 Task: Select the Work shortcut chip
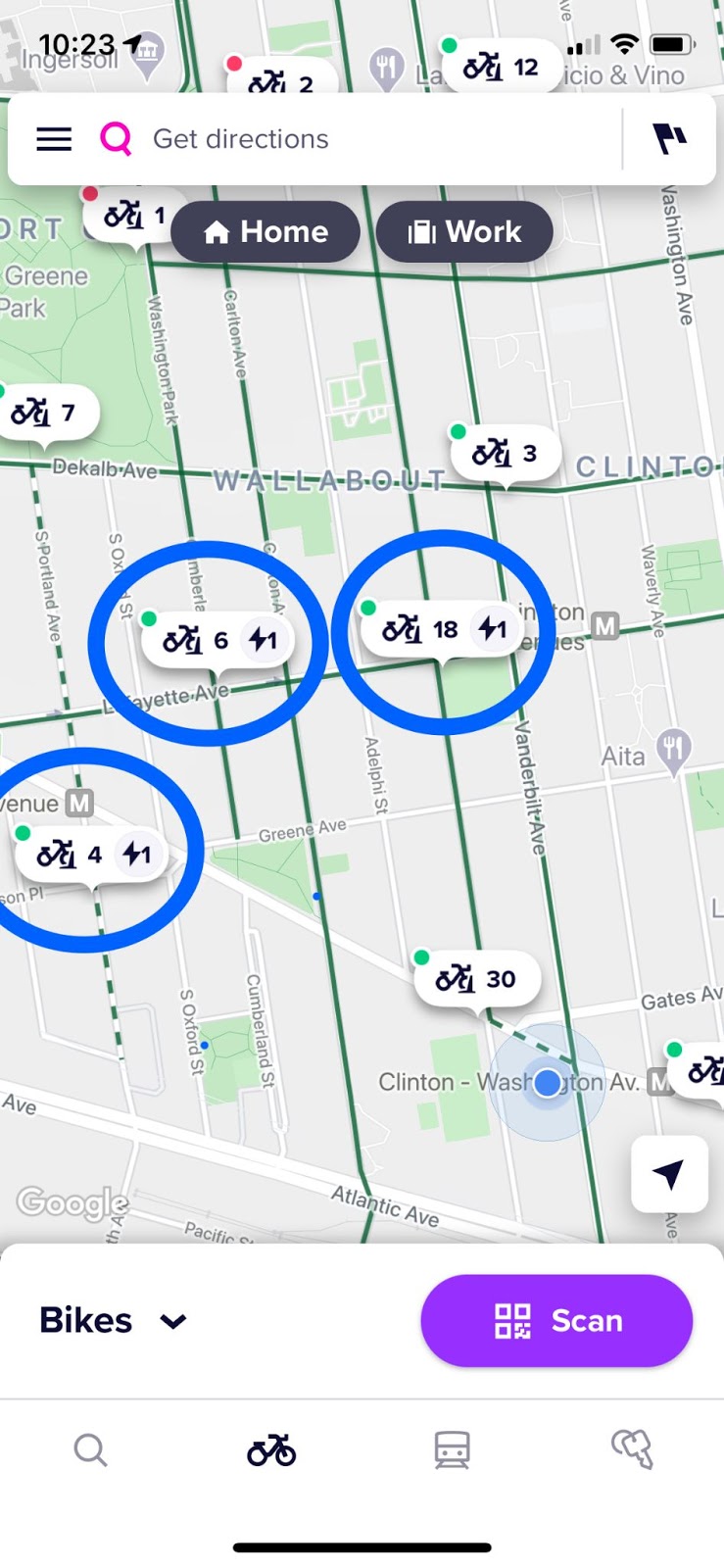pyautogui.click(x=464, y=232)
